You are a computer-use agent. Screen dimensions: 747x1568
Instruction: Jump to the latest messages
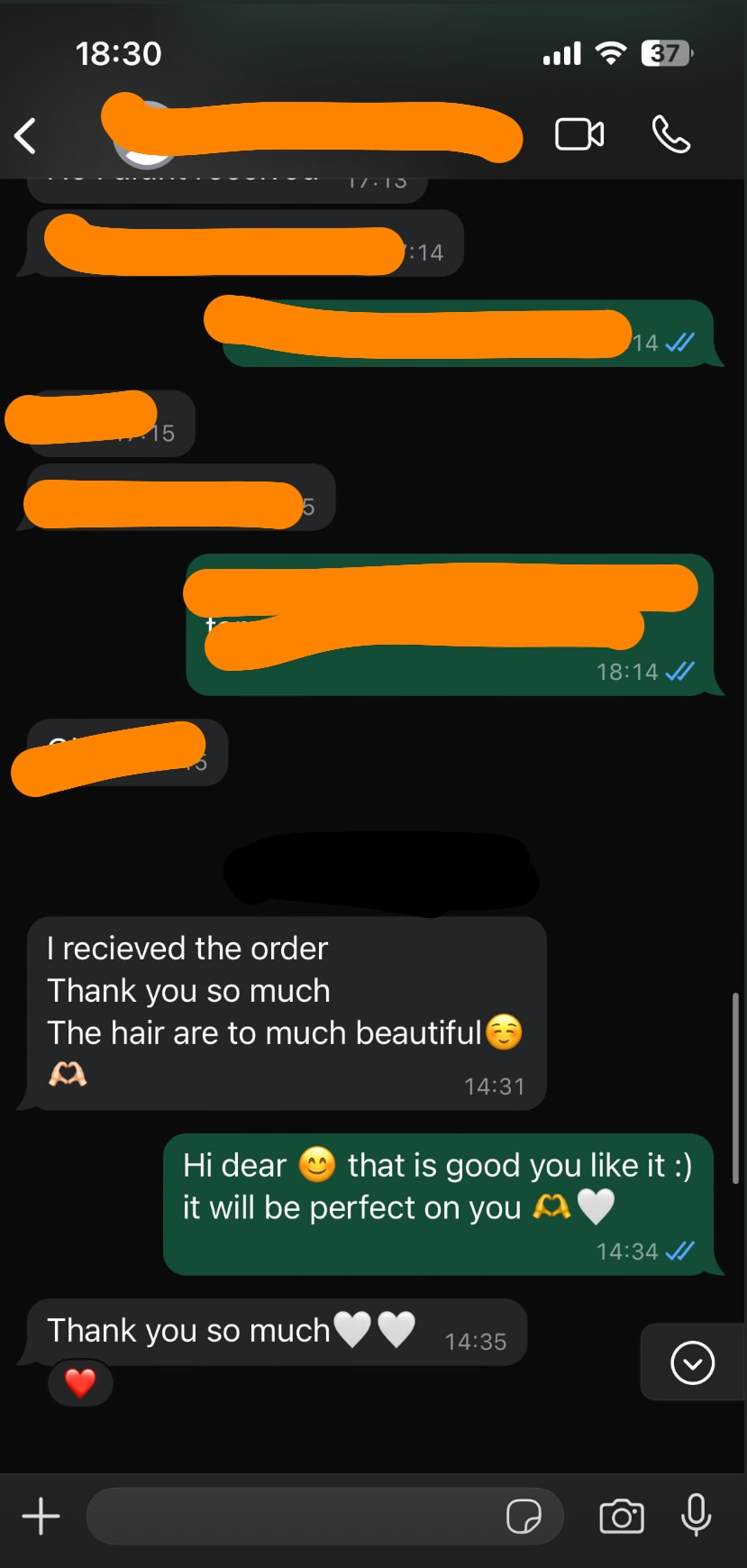pyautogui.click(x=692, y=1362)
